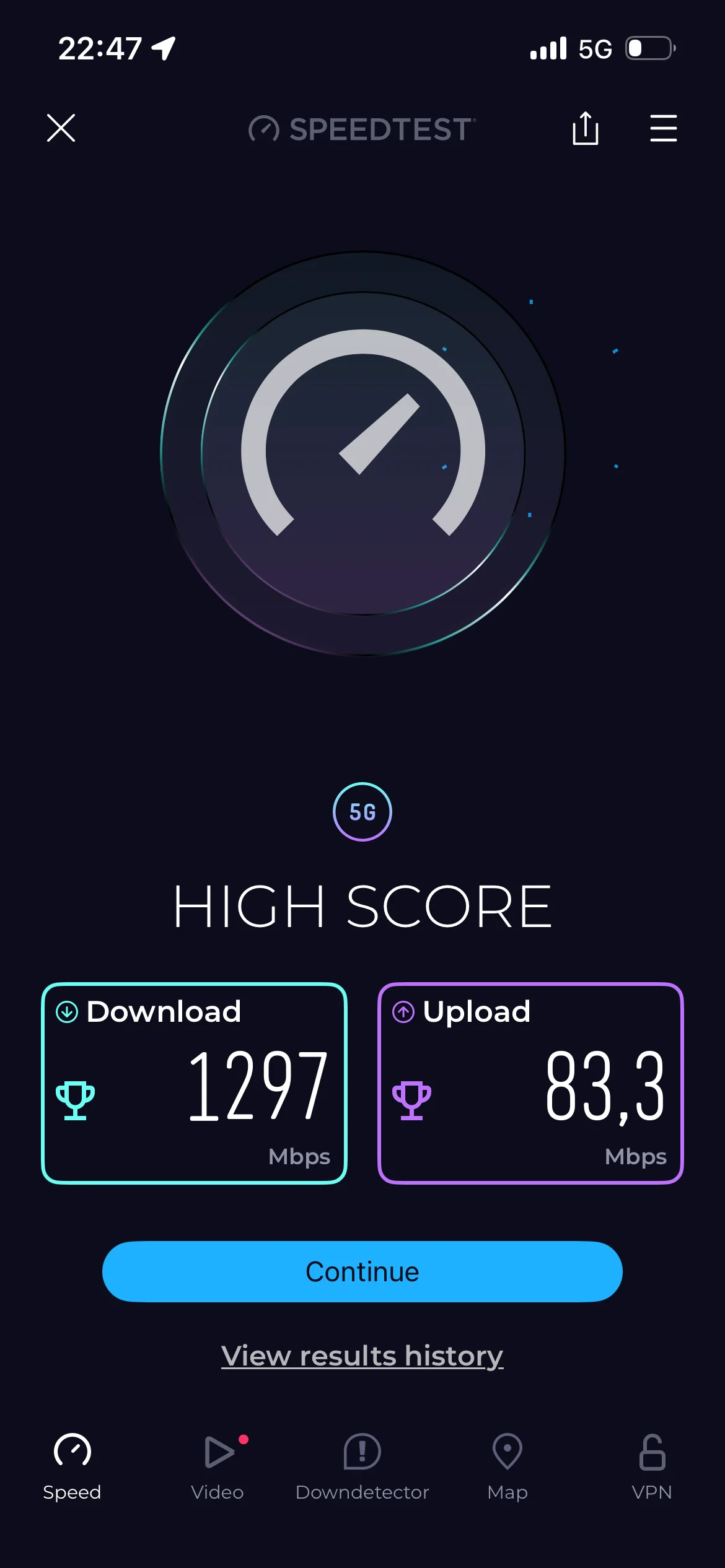Open the hamburger menu
Image resolution: width=725 pixels, height=1568 pixels.
tap(663, 128)
